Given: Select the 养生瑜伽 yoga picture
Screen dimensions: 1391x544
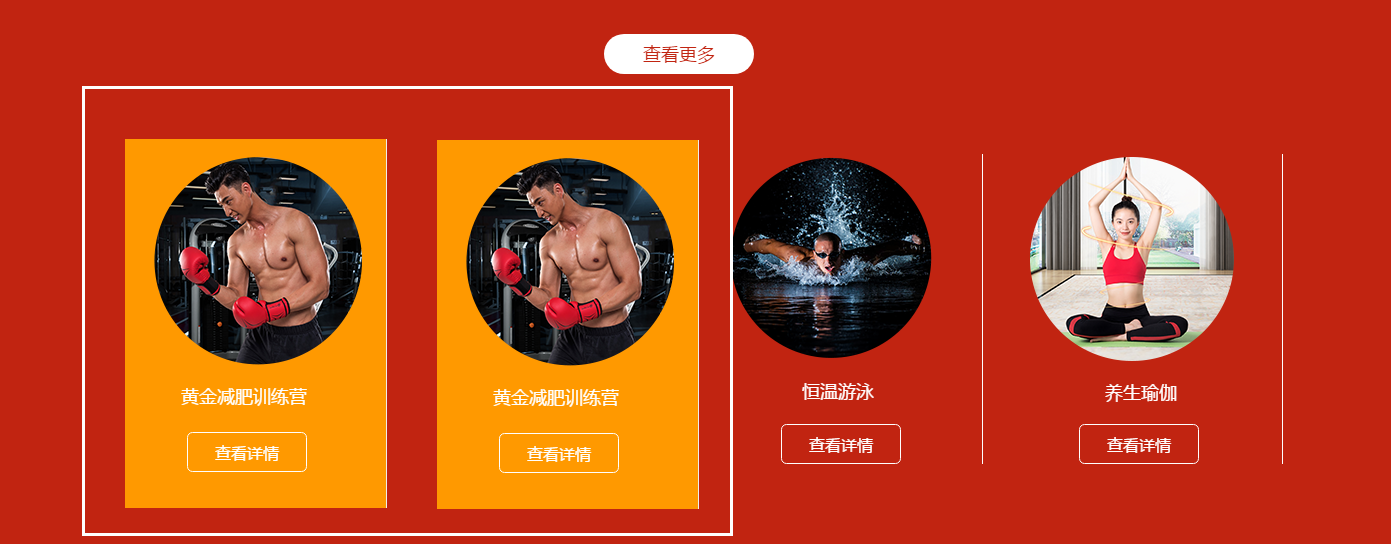Looking at the screenshot, I should [1131, 258].
